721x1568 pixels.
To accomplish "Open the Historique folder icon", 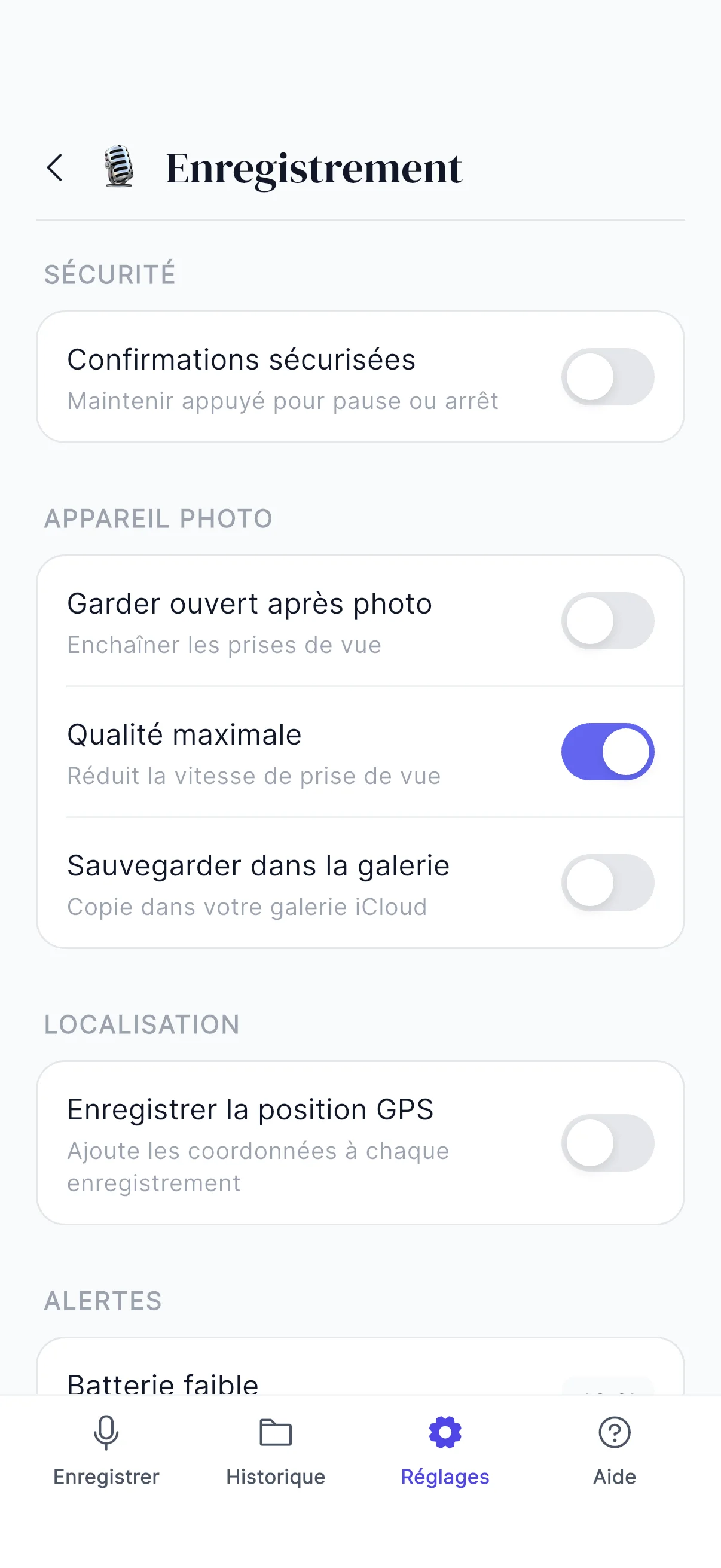I will click(275, 1433).
